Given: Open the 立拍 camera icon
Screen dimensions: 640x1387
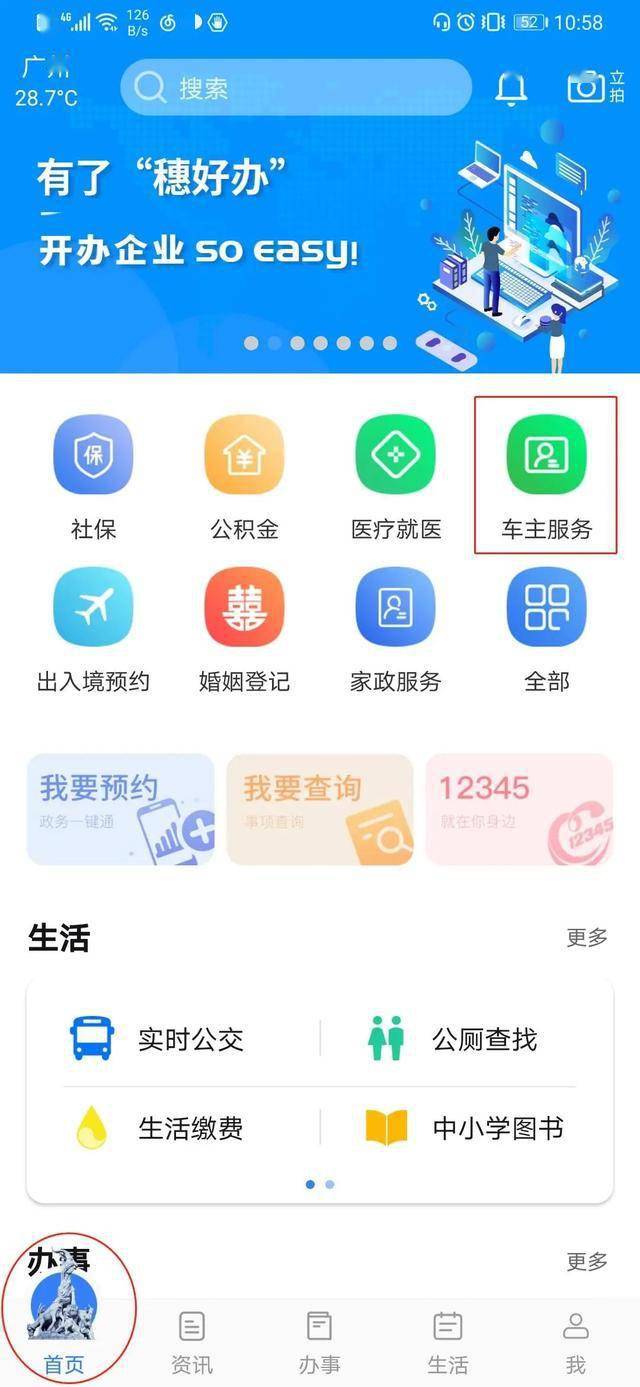Looking at the screenshot, I should click(594, 87).
